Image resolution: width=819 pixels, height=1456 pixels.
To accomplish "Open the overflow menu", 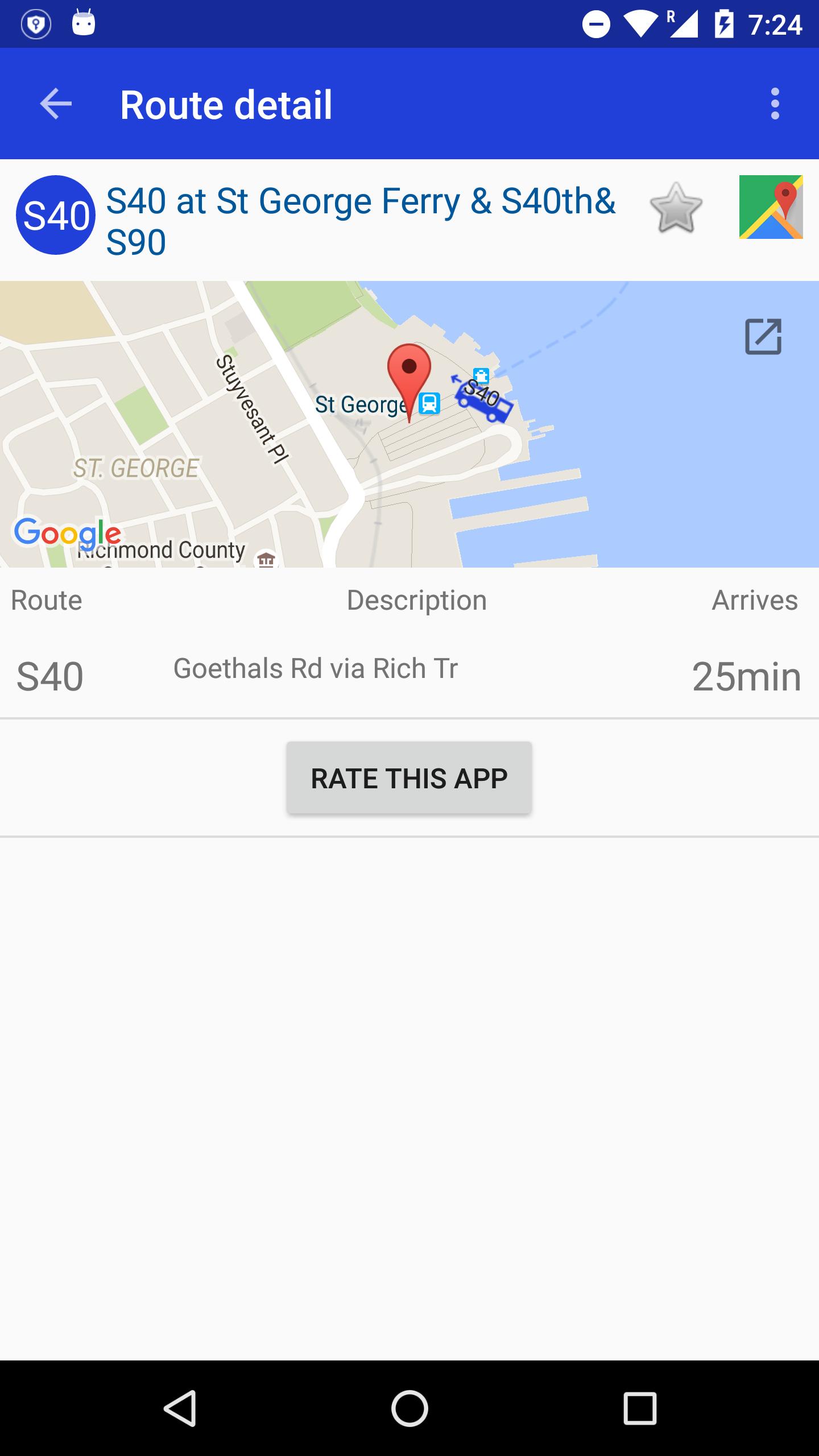I will (x=775, y=104).
